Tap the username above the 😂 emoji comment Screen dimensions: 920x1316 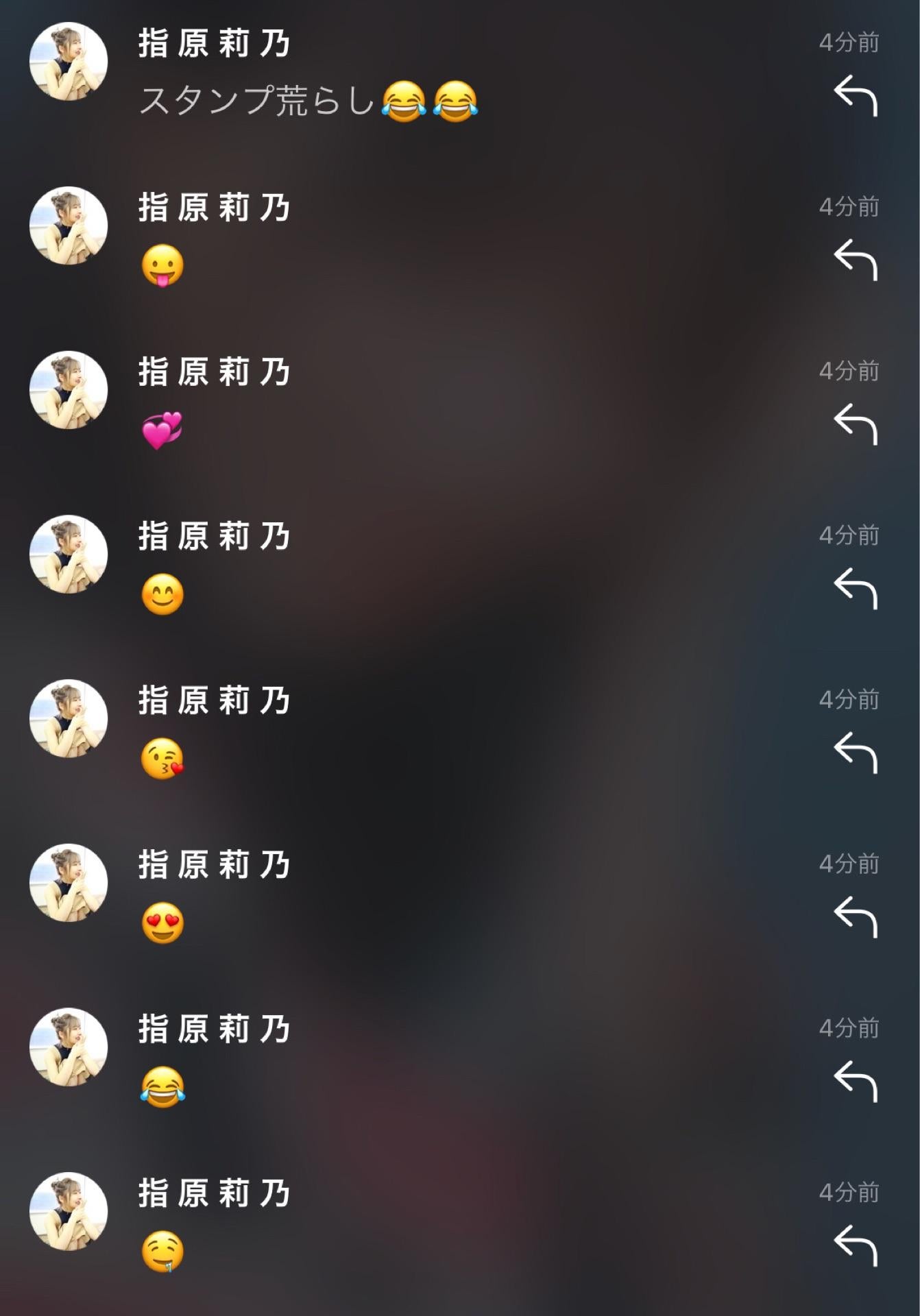click(214, 1028)
